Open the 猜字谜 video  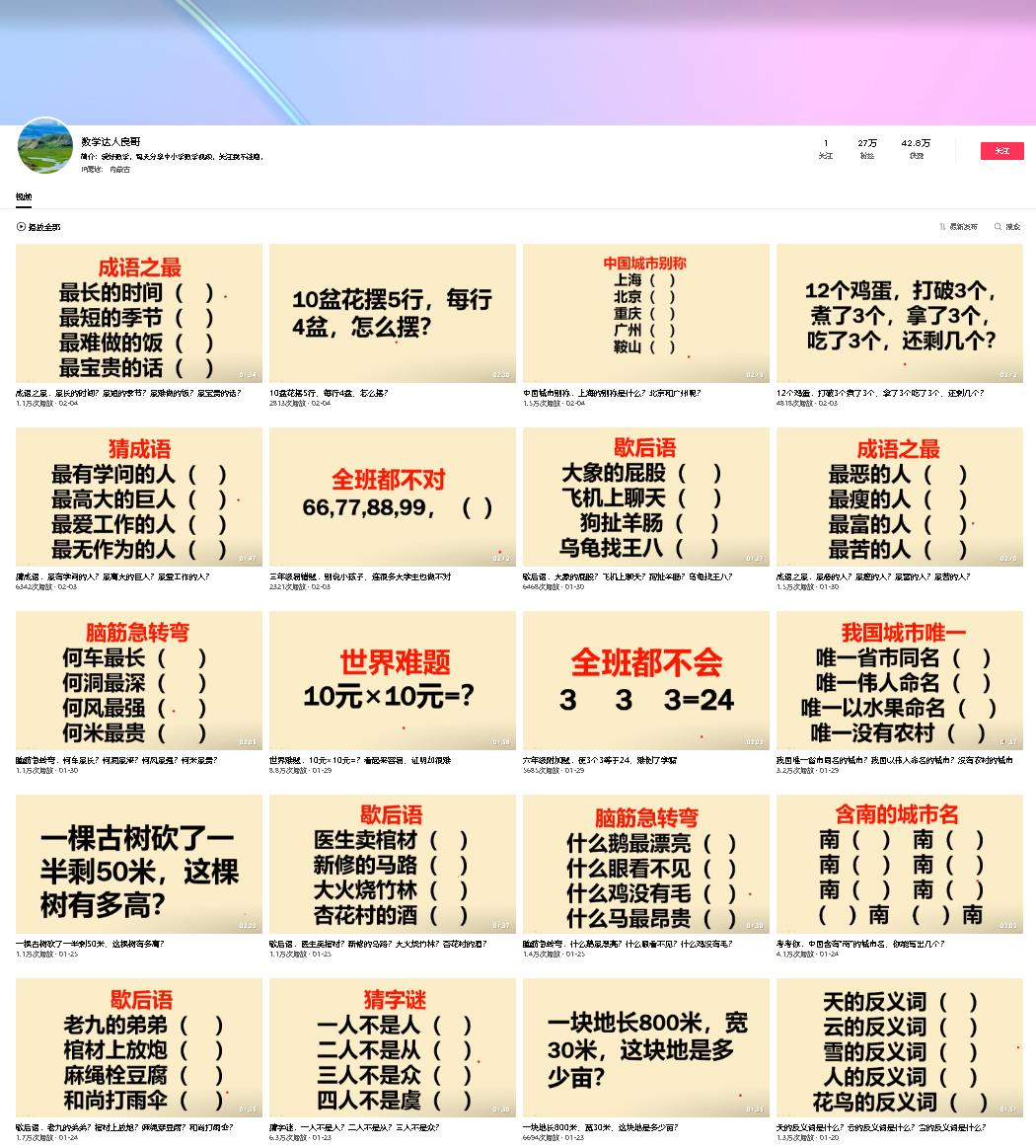(393, 1048)
